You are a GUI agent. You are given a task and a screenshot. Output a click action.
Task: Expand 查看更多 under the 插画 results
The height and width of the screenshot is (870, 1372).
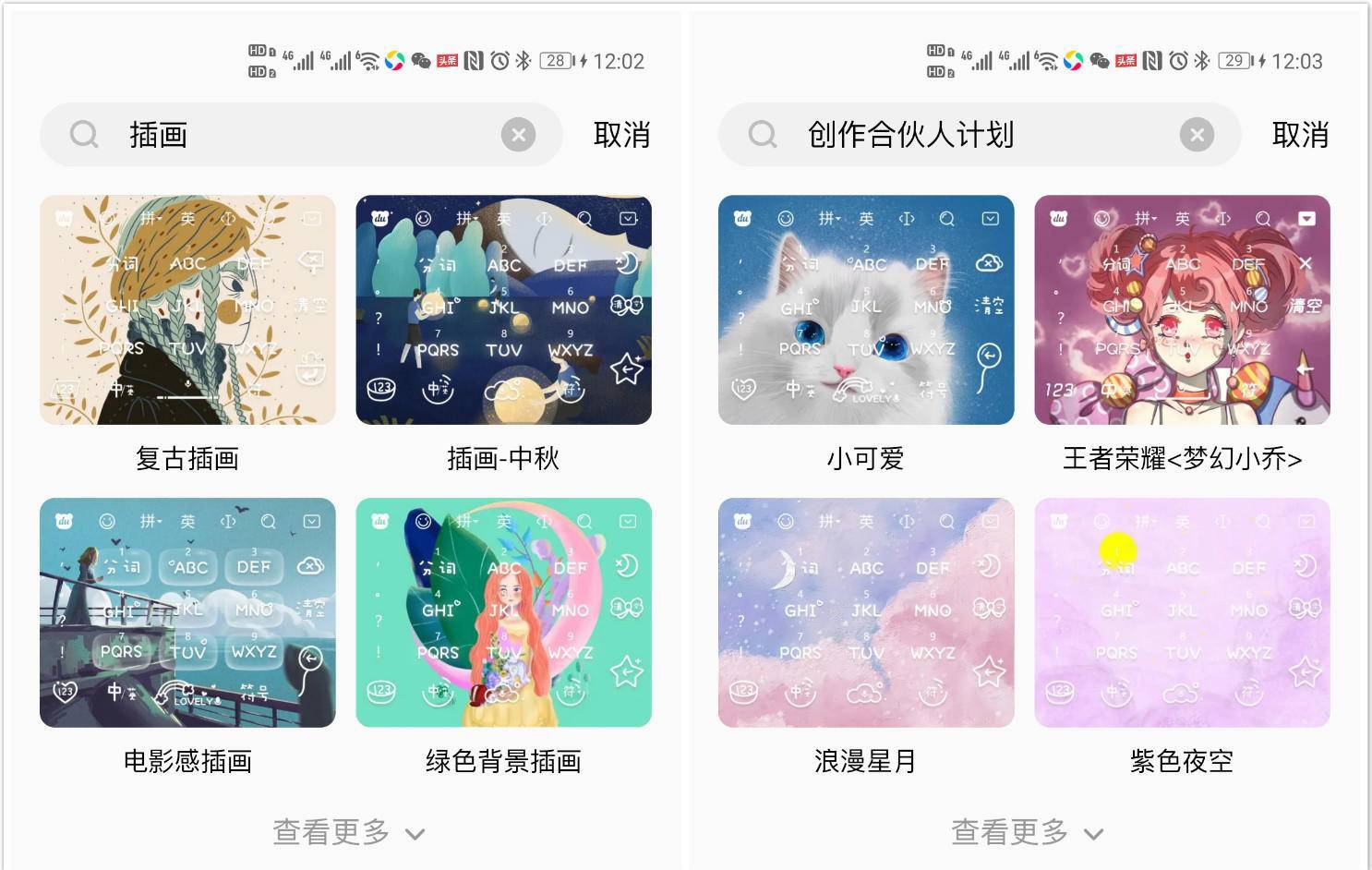[x=348, y=832]
